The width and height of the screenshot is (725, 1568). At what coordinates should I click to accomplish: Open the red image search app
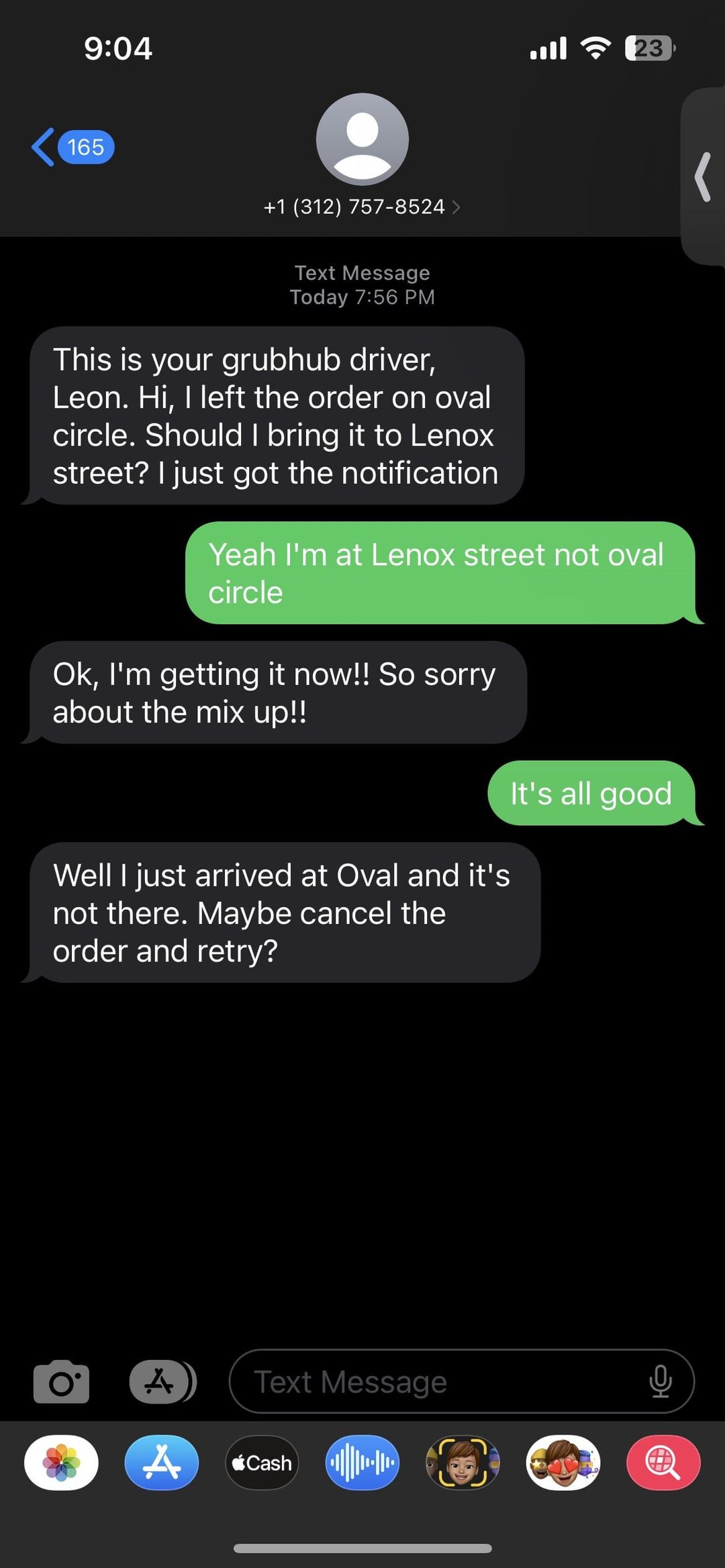point(663,1463)
